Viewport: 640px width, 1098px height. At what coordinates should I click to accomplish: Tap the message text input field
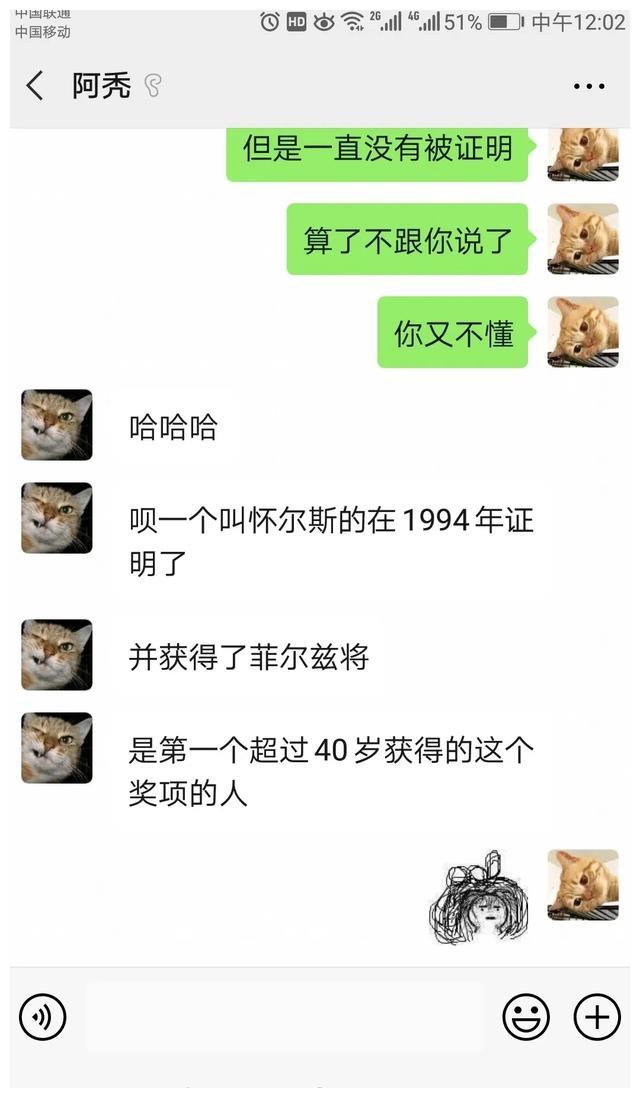[284, 1016]
